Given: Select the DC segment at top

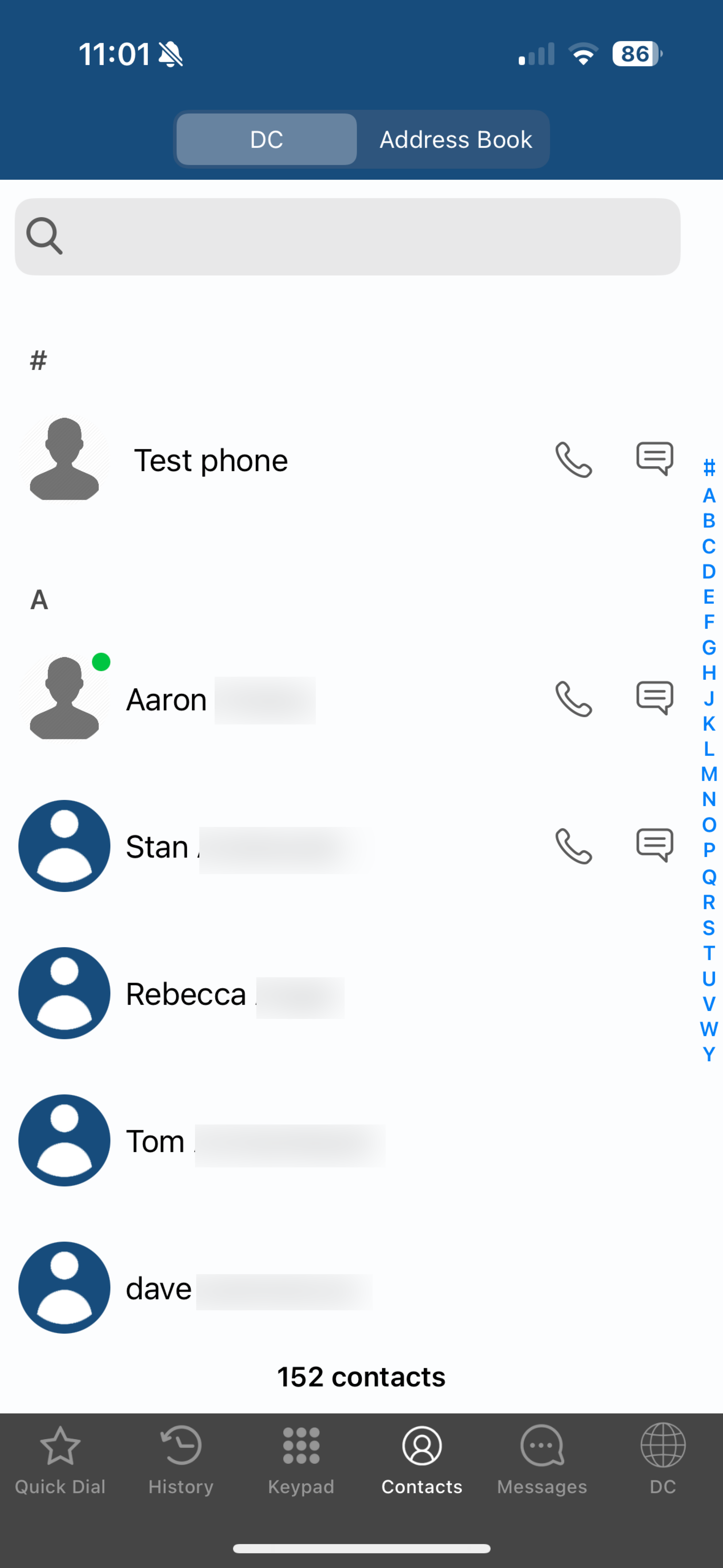Looking at the screenshot, I should coord(266,139).
